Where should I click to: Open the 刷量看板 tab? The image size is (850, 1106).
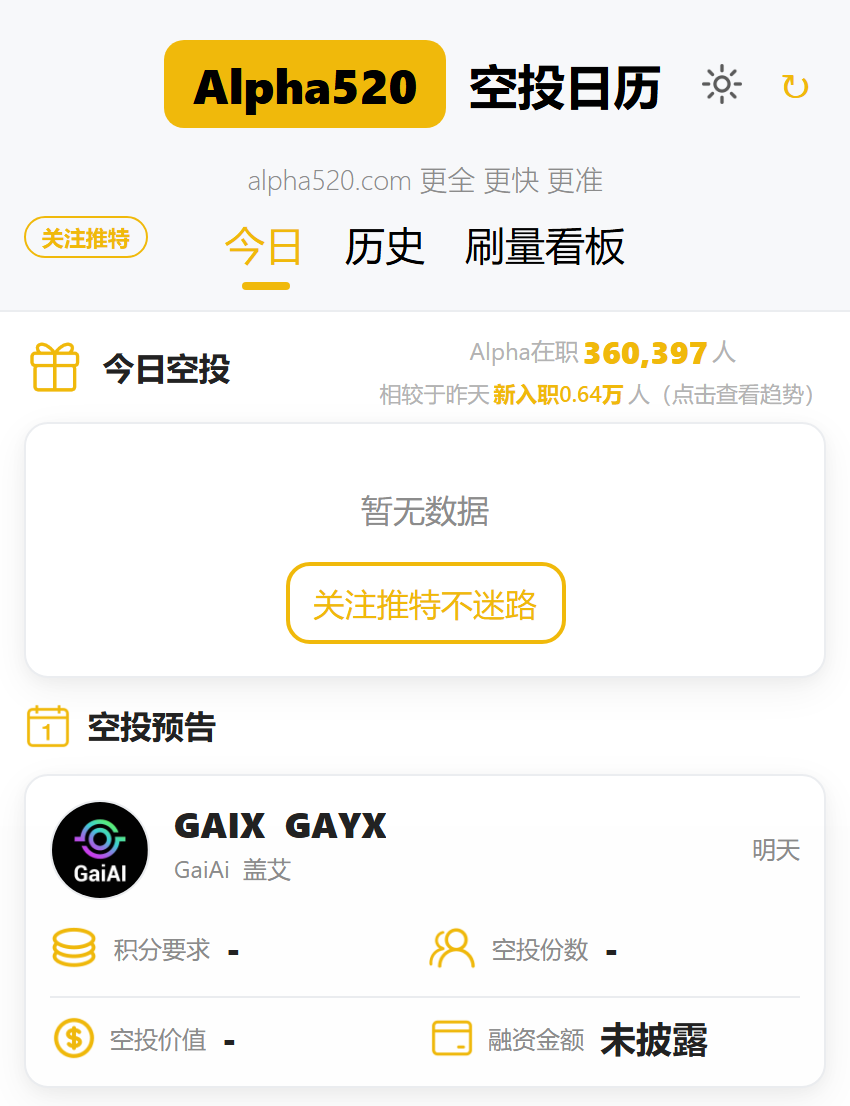tap(544, 247)
